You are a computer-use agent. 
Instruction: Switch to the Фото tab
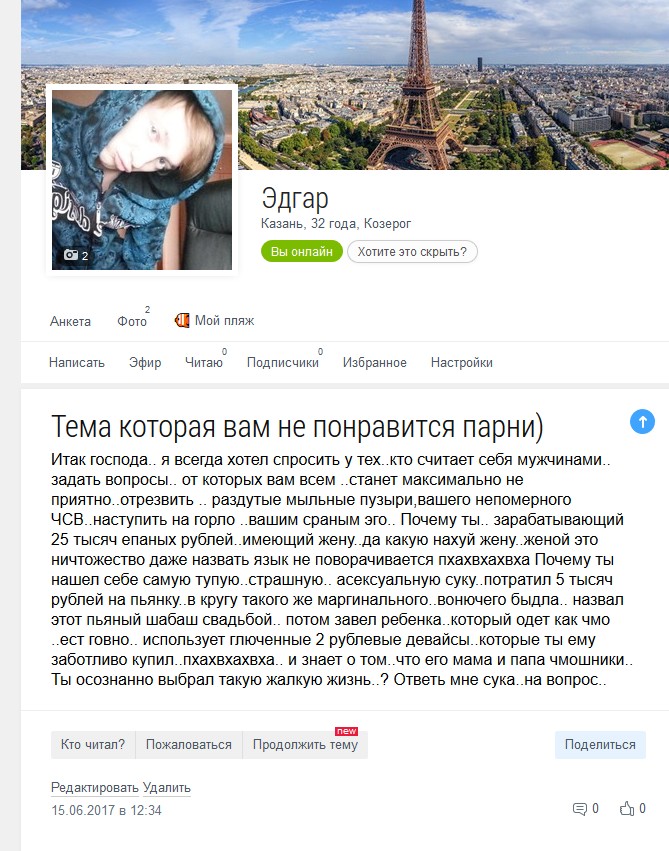(132, 321)
